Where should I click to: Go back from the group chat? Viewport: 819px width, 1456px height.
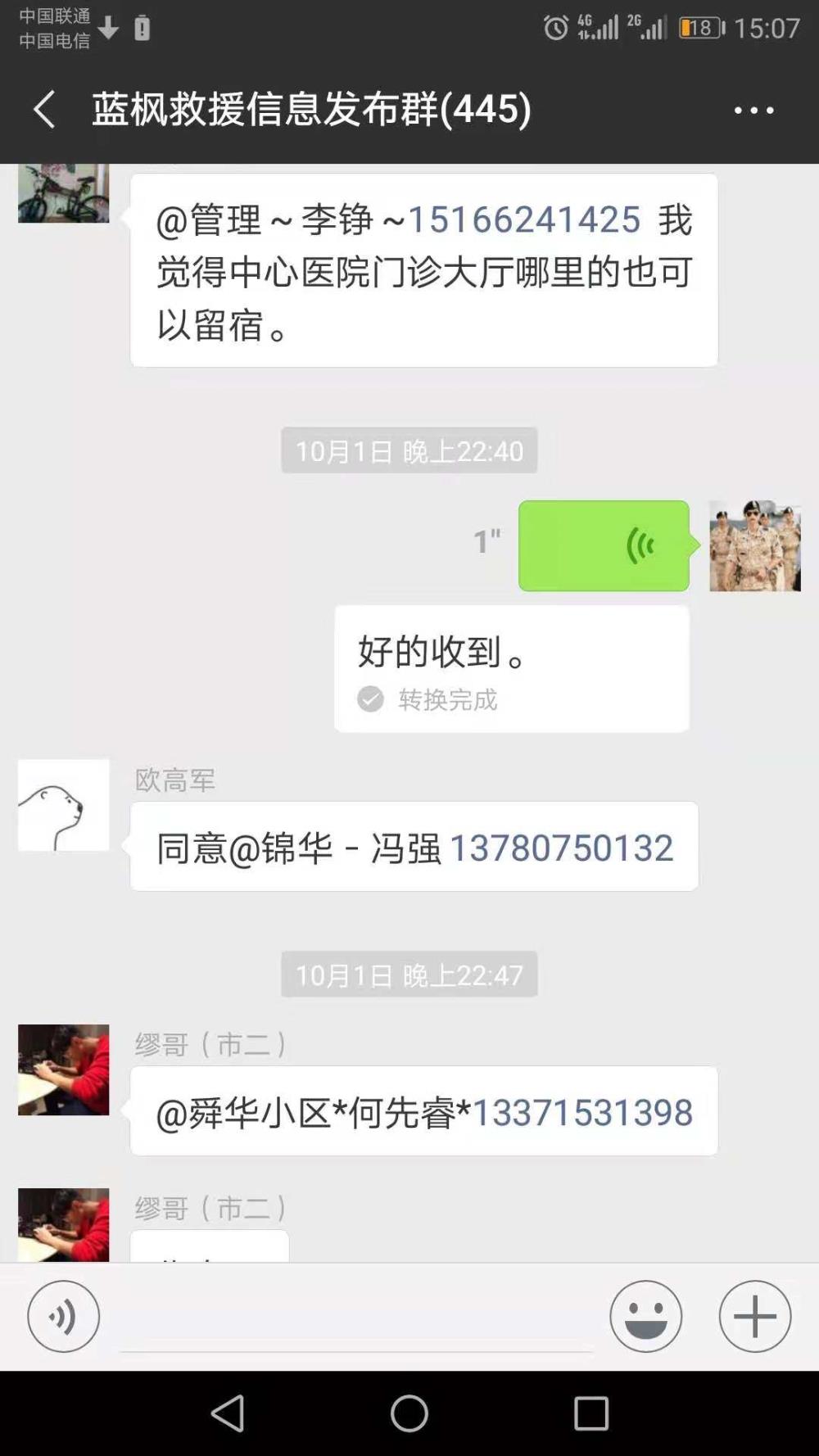click(x=44, y=110)
